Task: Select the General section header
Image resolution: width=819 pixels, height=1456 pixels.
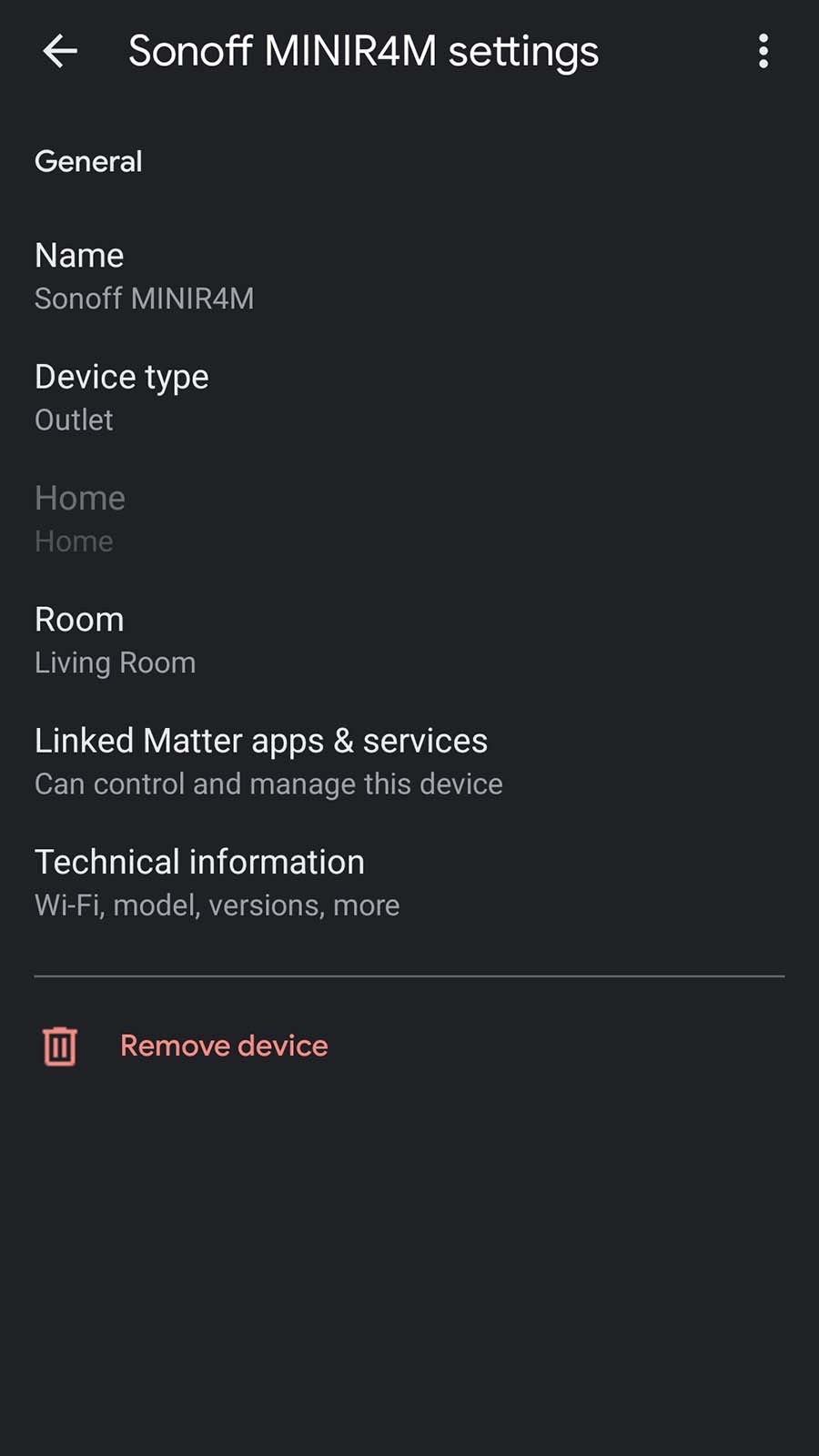Action: tap(87, 161)
